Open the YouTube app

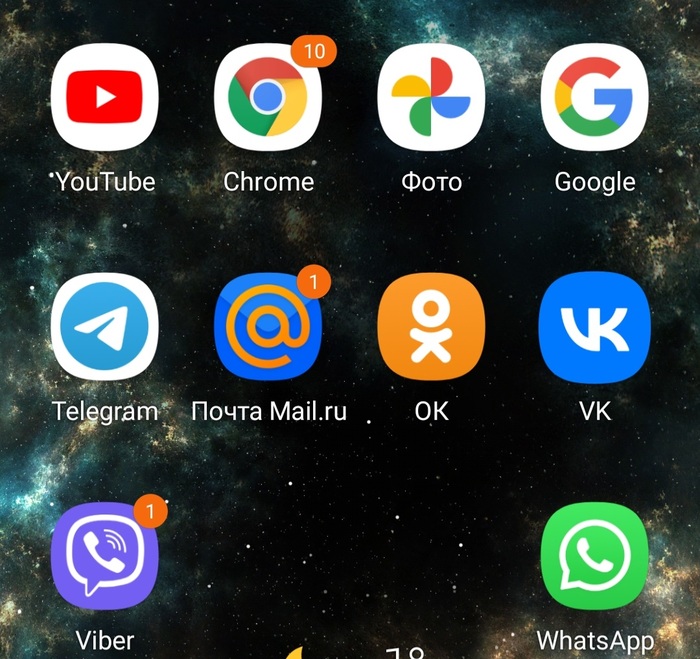point(105,98)
